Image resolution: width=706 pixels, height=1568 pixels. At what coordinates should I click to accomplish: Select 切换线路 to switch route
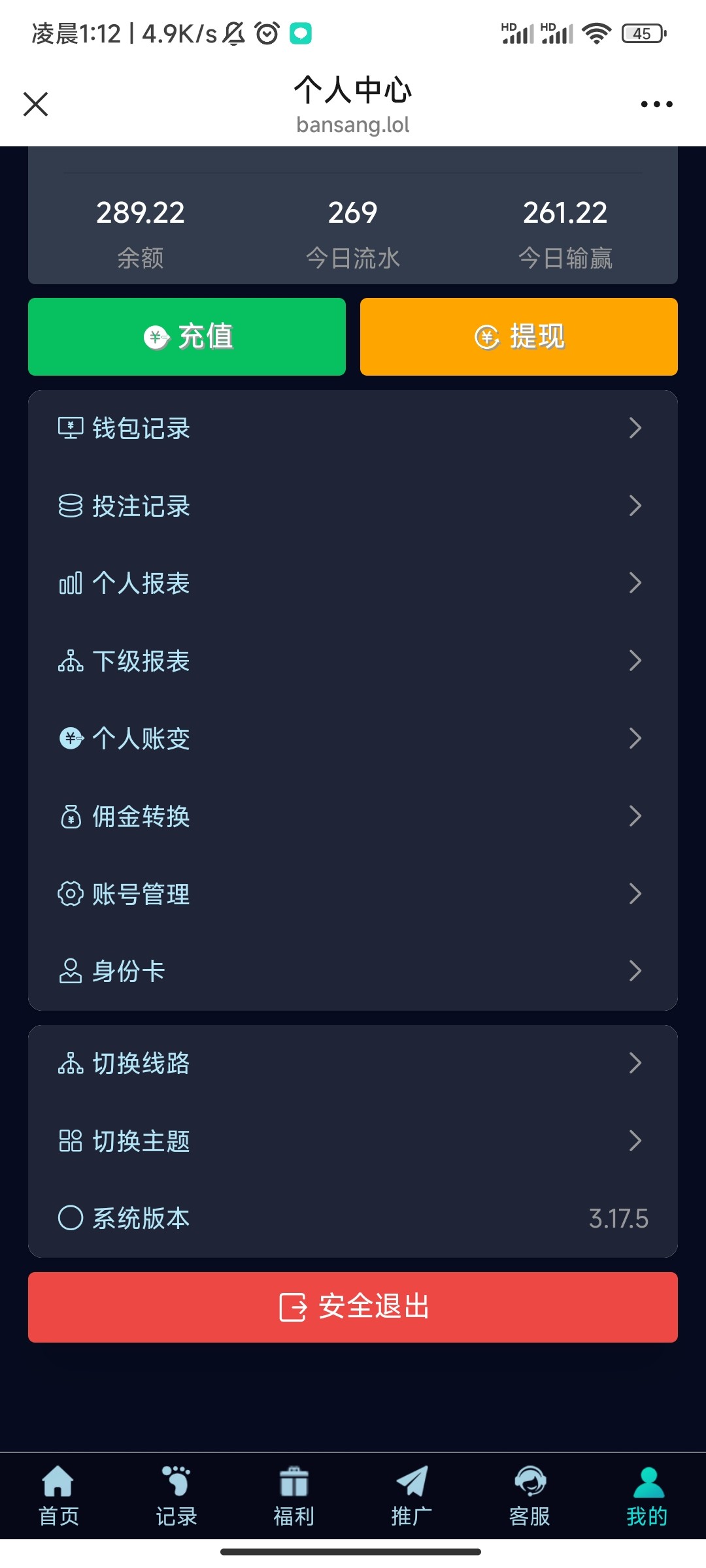[x=353, y=1063]
